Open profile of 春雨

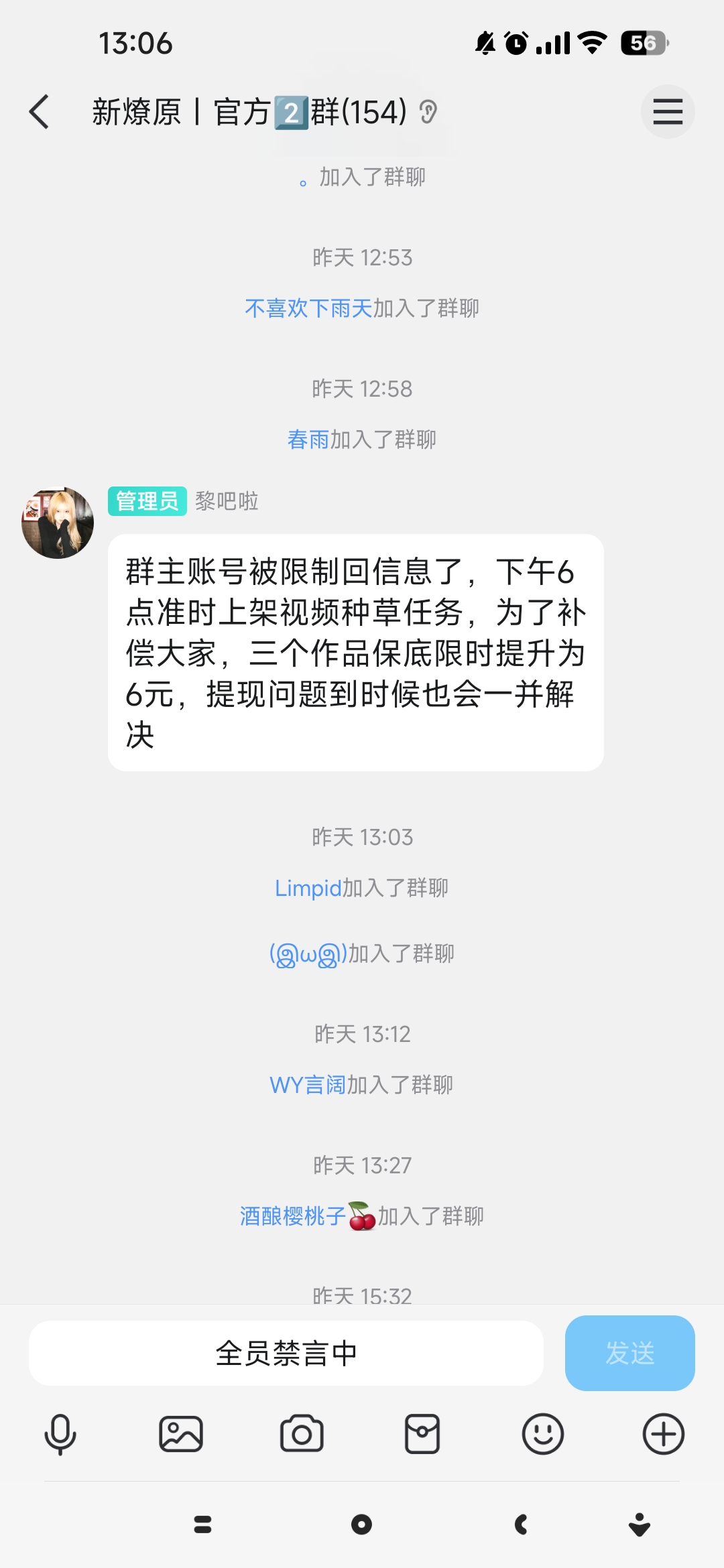(308, 440)
